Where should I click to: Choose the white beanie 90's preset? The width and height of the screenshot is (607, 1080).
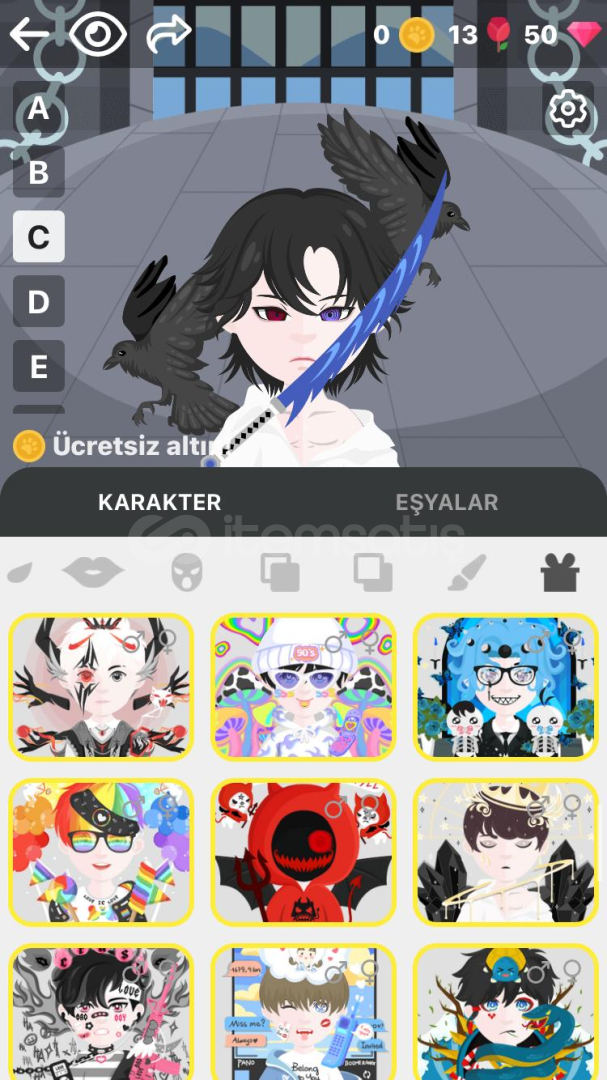pyautogui.click(x=304, y=686)
